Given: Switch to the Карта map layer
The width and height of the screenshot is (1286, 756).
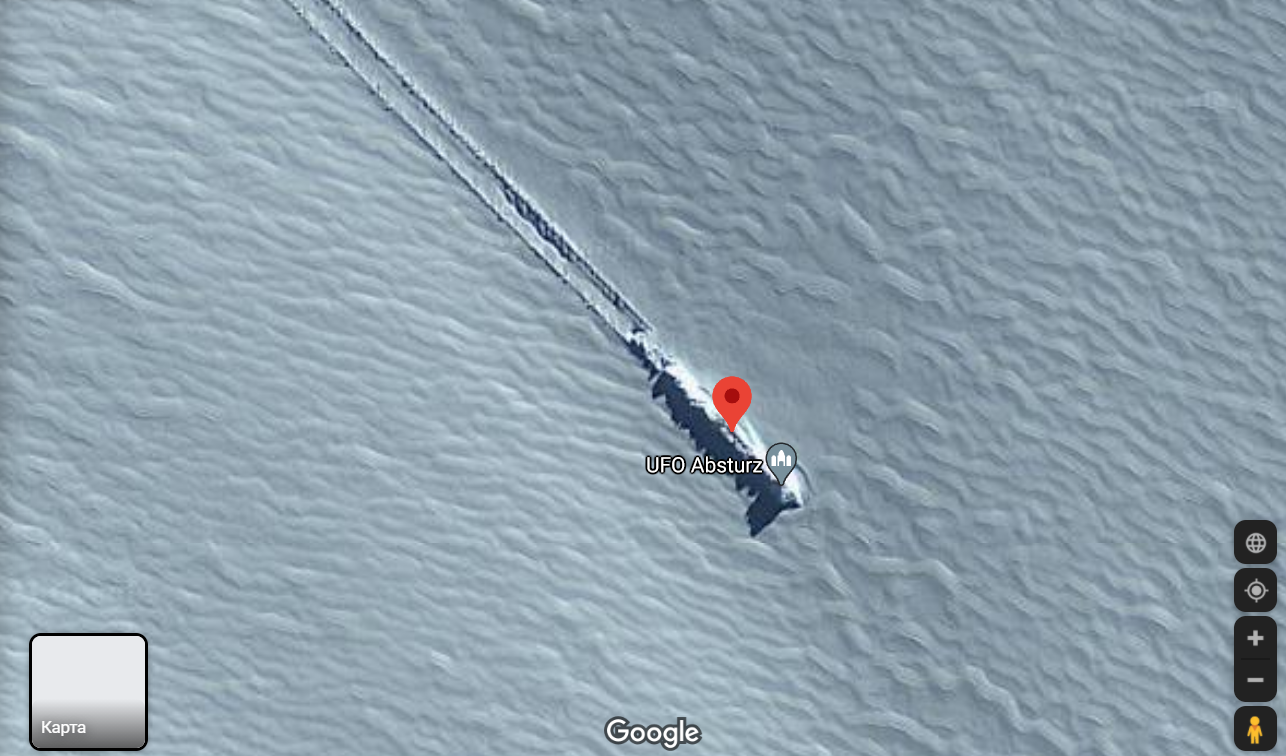Looking at the screenshot, I should coord(88,690).
